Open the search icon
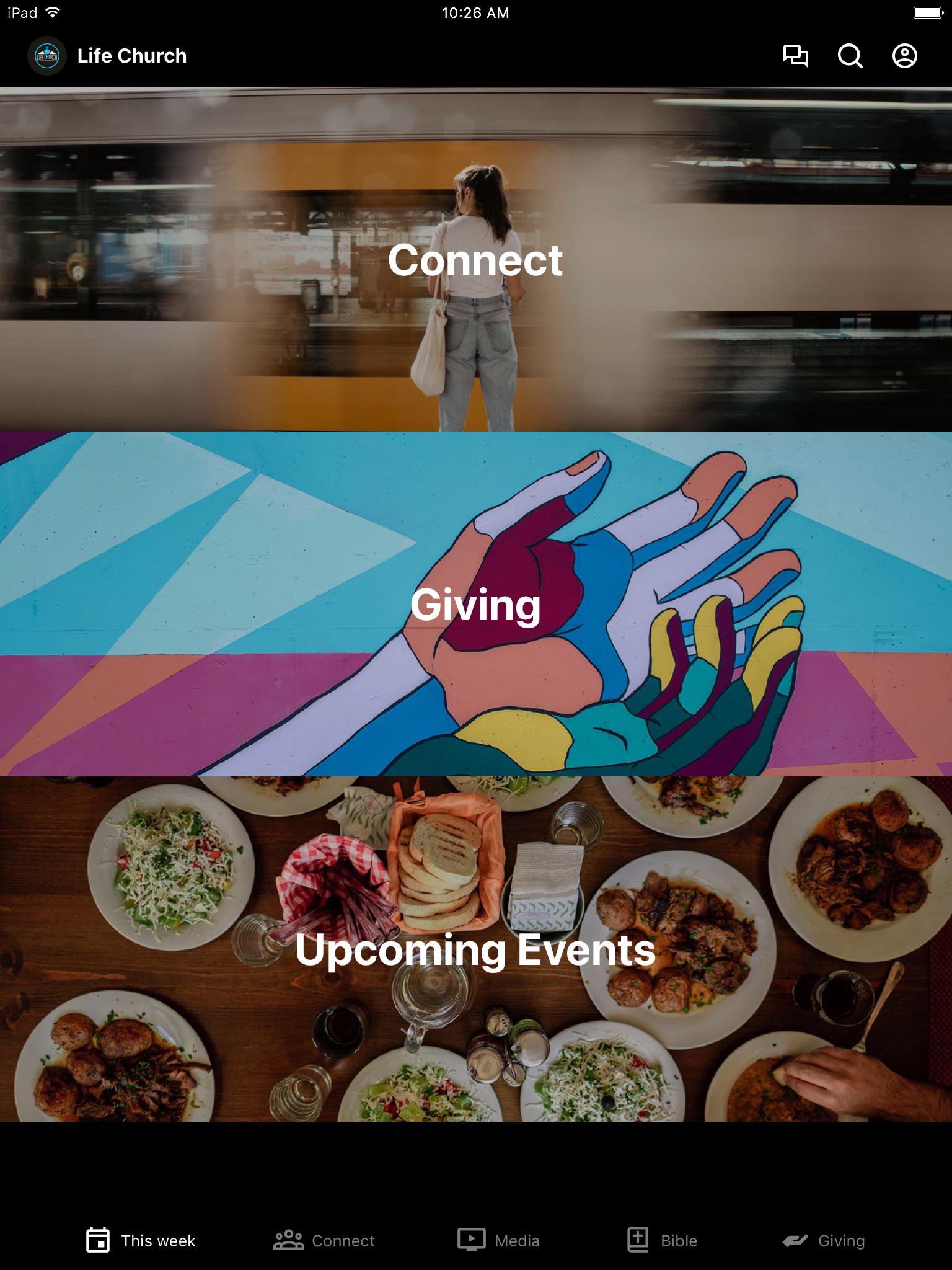The image size is (952, 1270). 850,56
